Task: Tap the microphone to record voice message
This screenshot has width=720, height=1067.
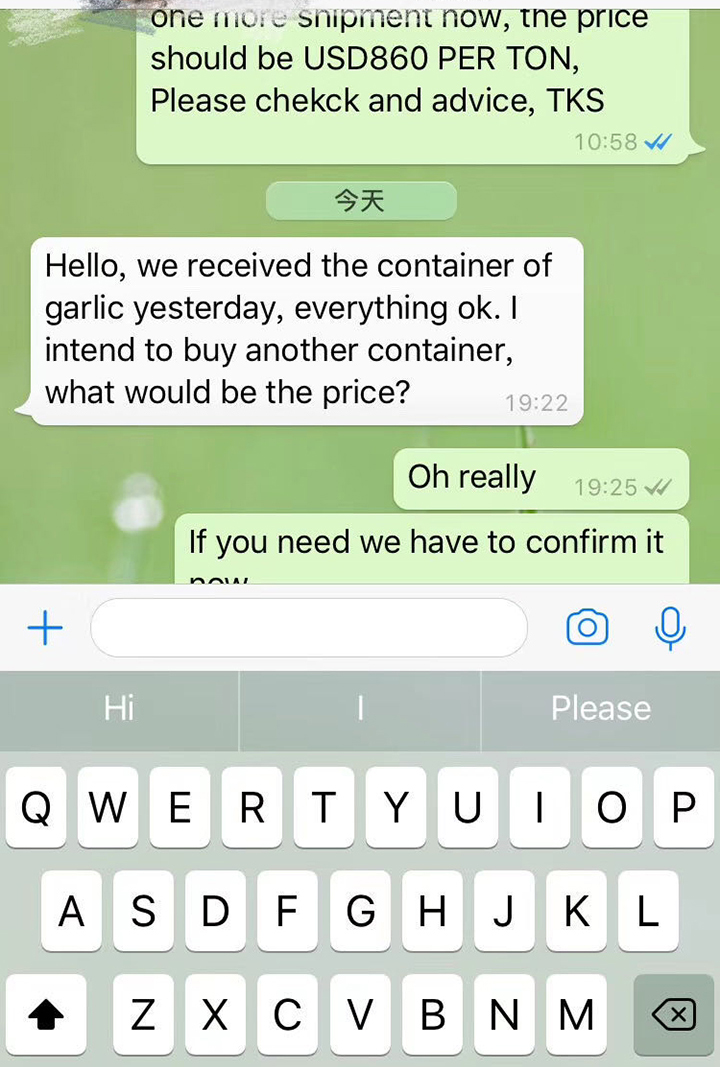Action: [x=670, y=628]
